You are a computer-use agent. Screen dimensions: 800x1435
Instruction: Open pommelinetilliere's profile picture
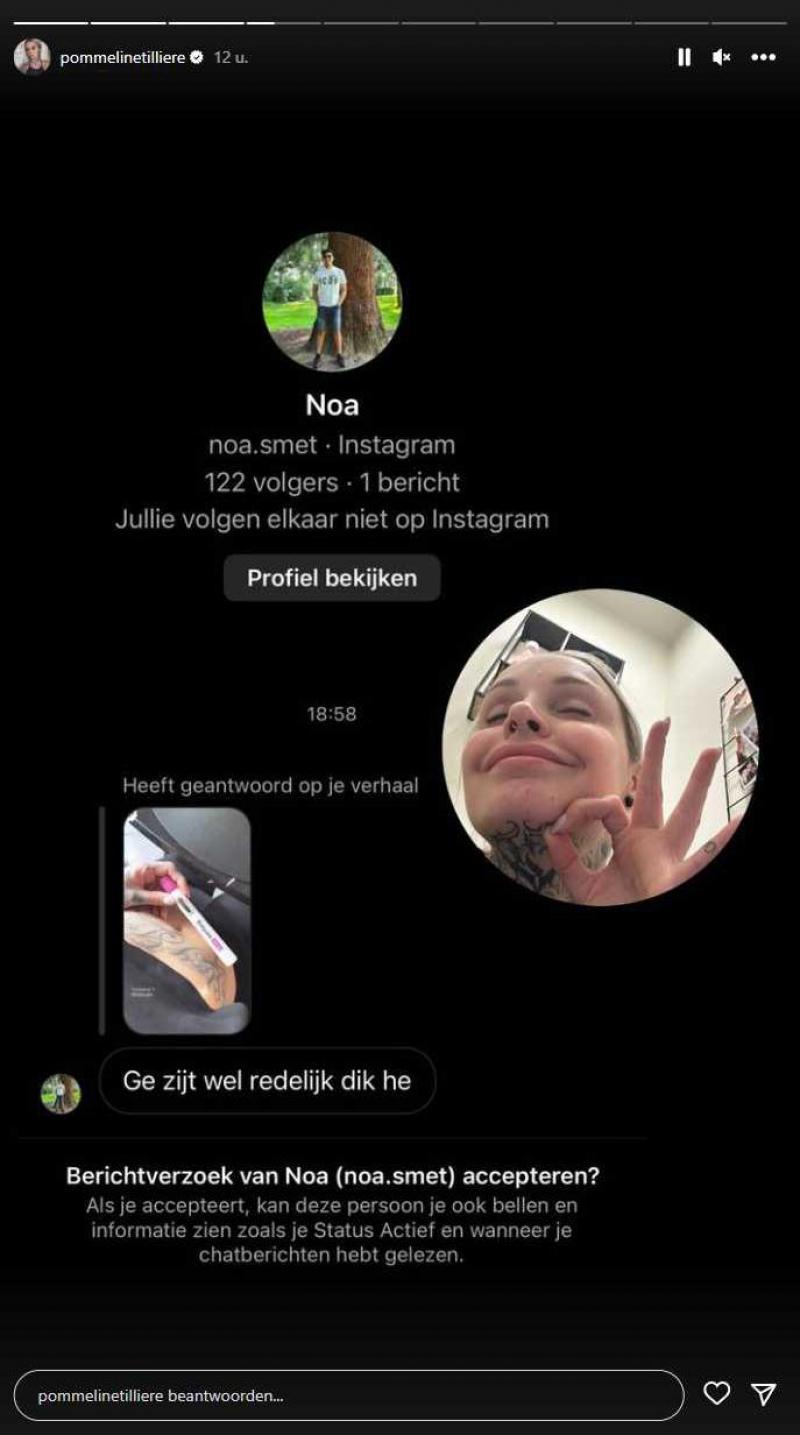tap(32, 57)
